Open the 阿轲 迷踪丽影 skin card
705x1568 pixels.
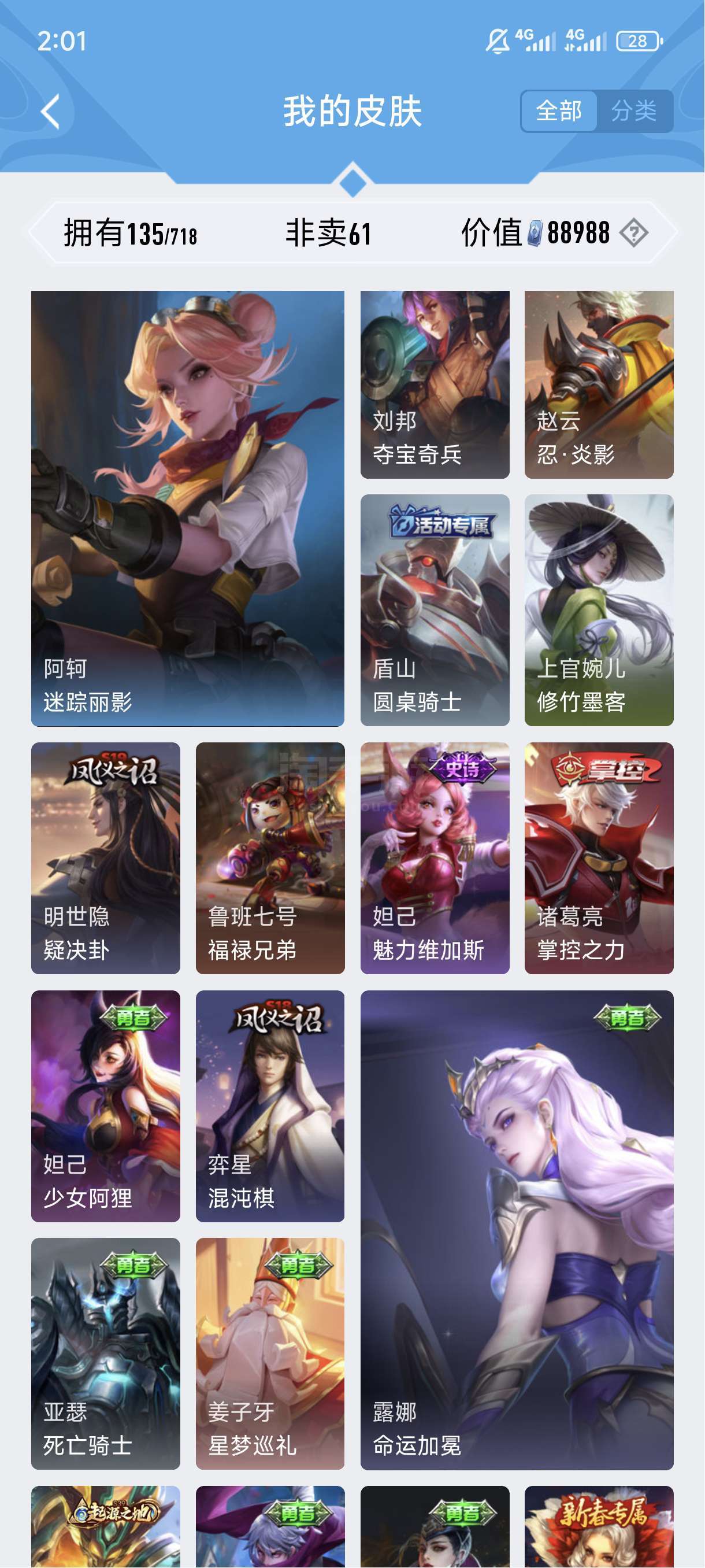pyautogui.click(x=187, y=508)
